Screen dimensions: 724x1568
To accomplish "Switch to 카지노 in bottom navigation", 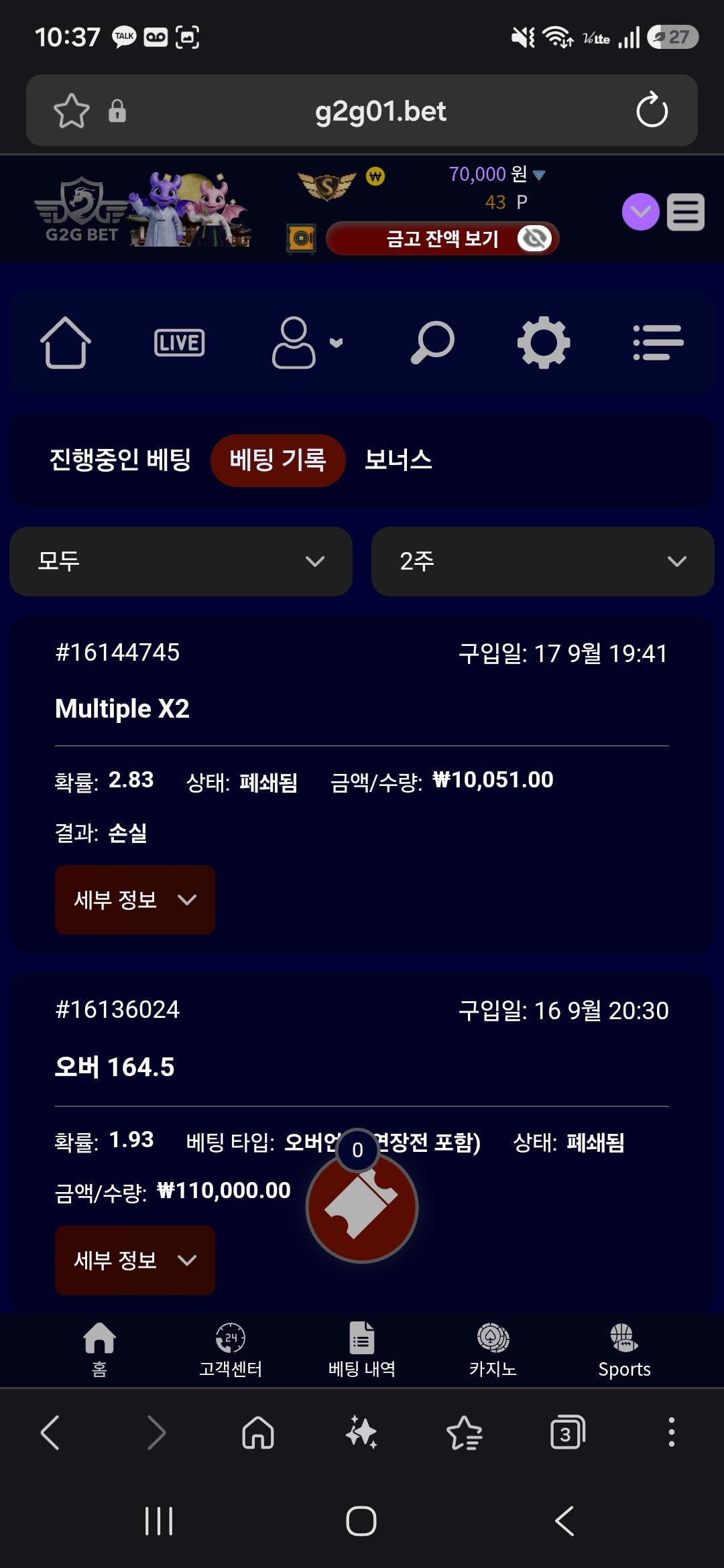I will (x=493, y=1350).
